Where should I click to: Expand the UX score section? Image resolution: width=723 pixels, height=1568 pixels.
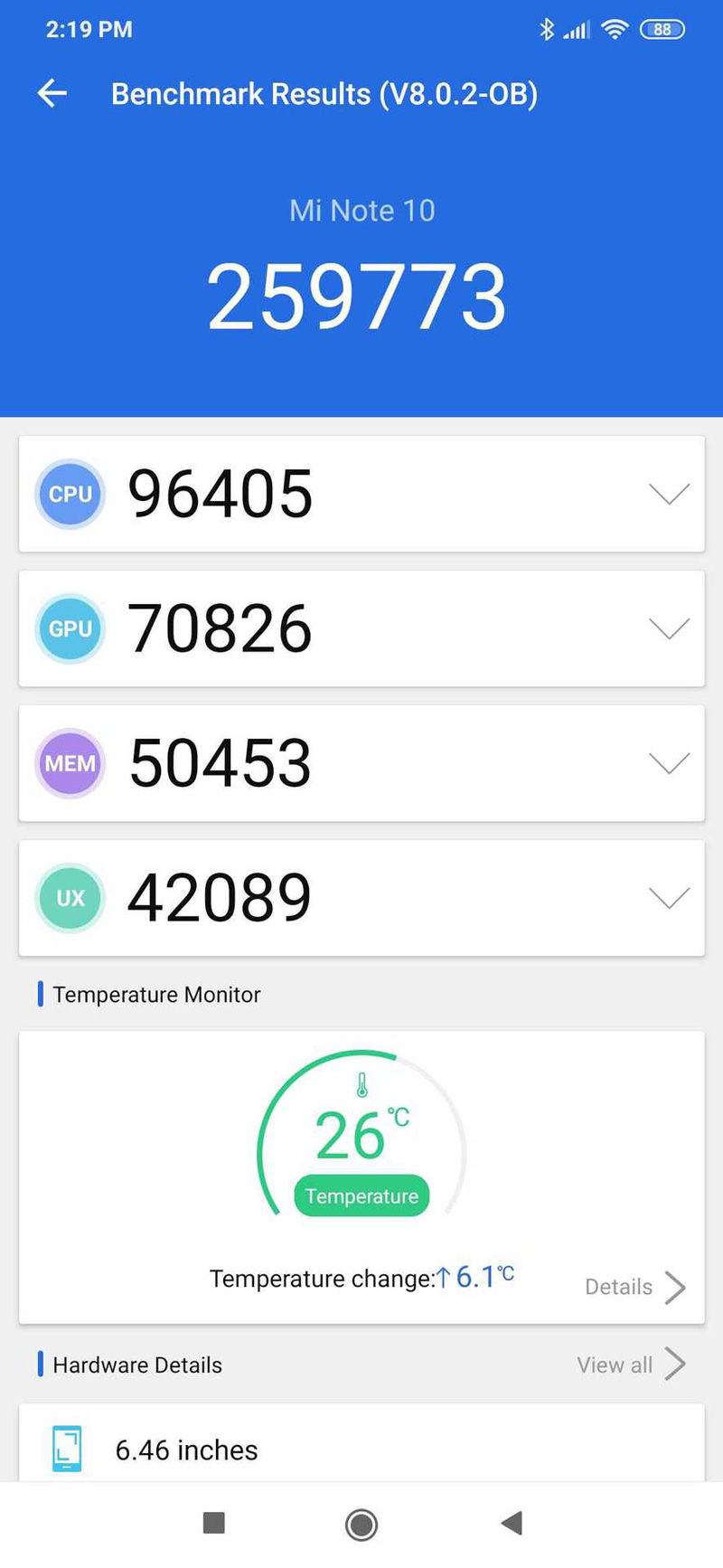[x=669, y=898]
